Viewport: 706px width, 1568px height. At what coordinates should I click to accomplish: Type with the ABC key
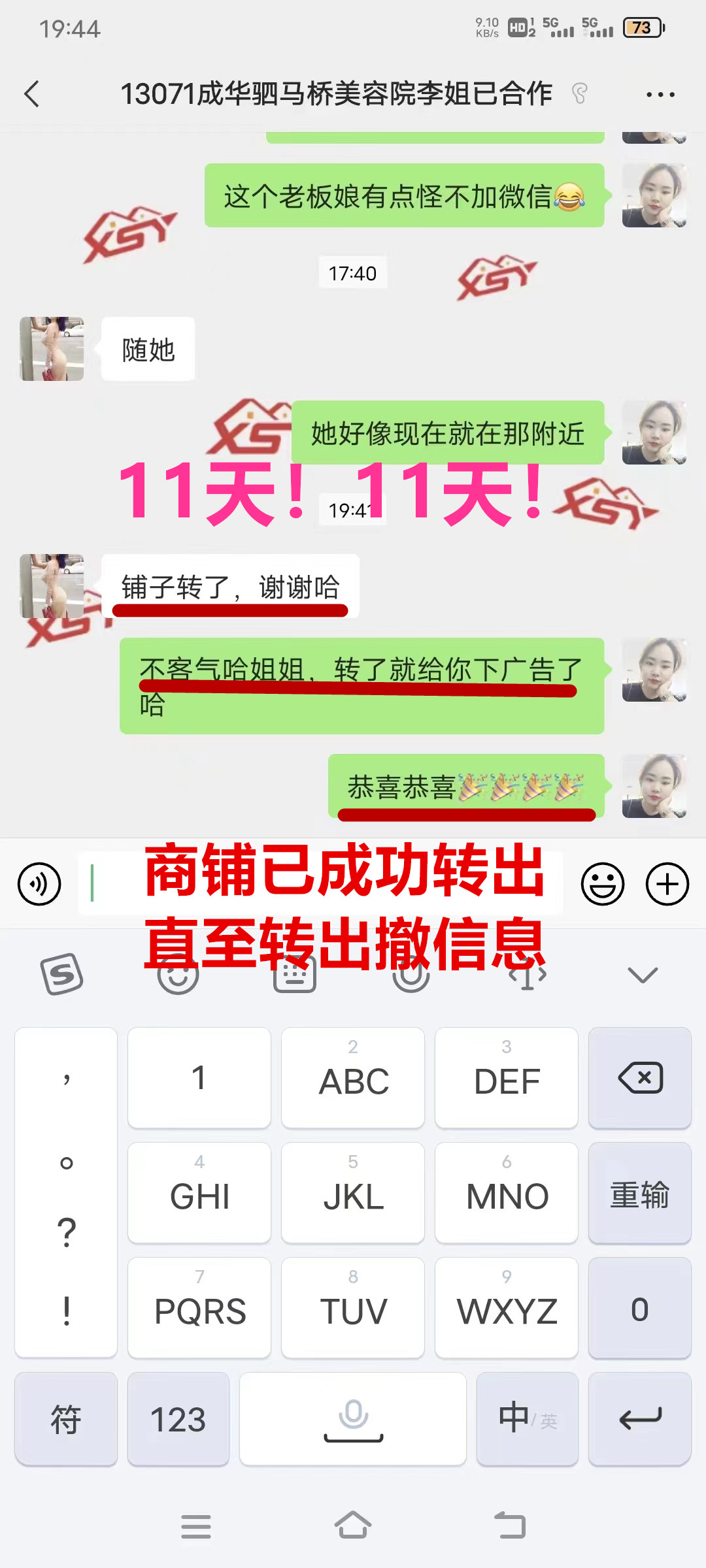(353, 1078)
